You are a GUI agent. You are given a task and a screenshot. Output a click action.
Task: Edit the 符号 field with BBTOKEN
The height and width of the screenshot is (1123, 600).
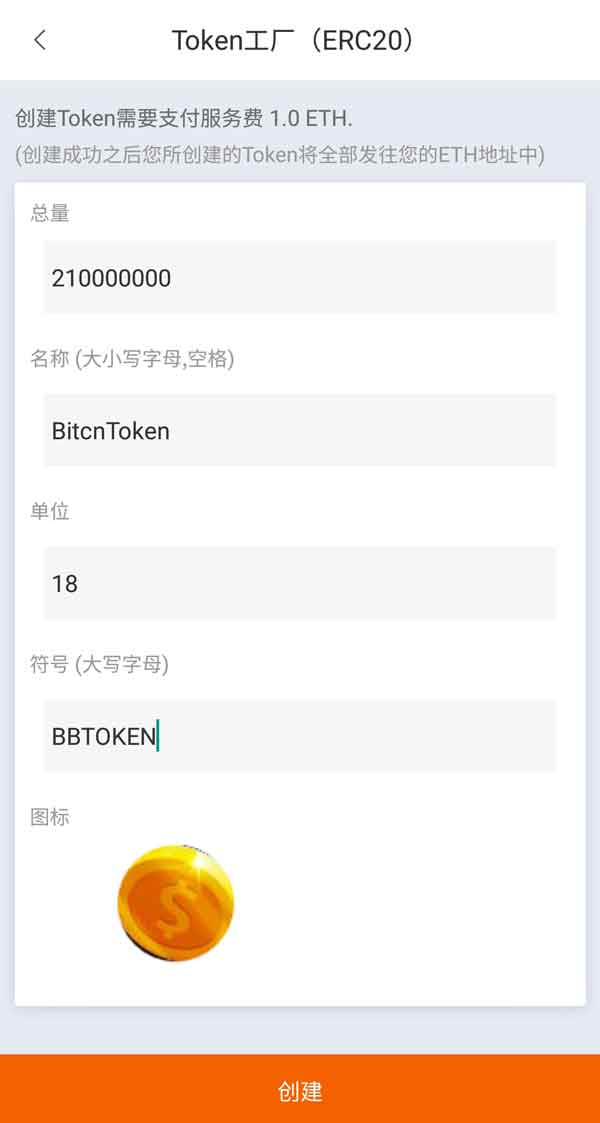[299, 736]
